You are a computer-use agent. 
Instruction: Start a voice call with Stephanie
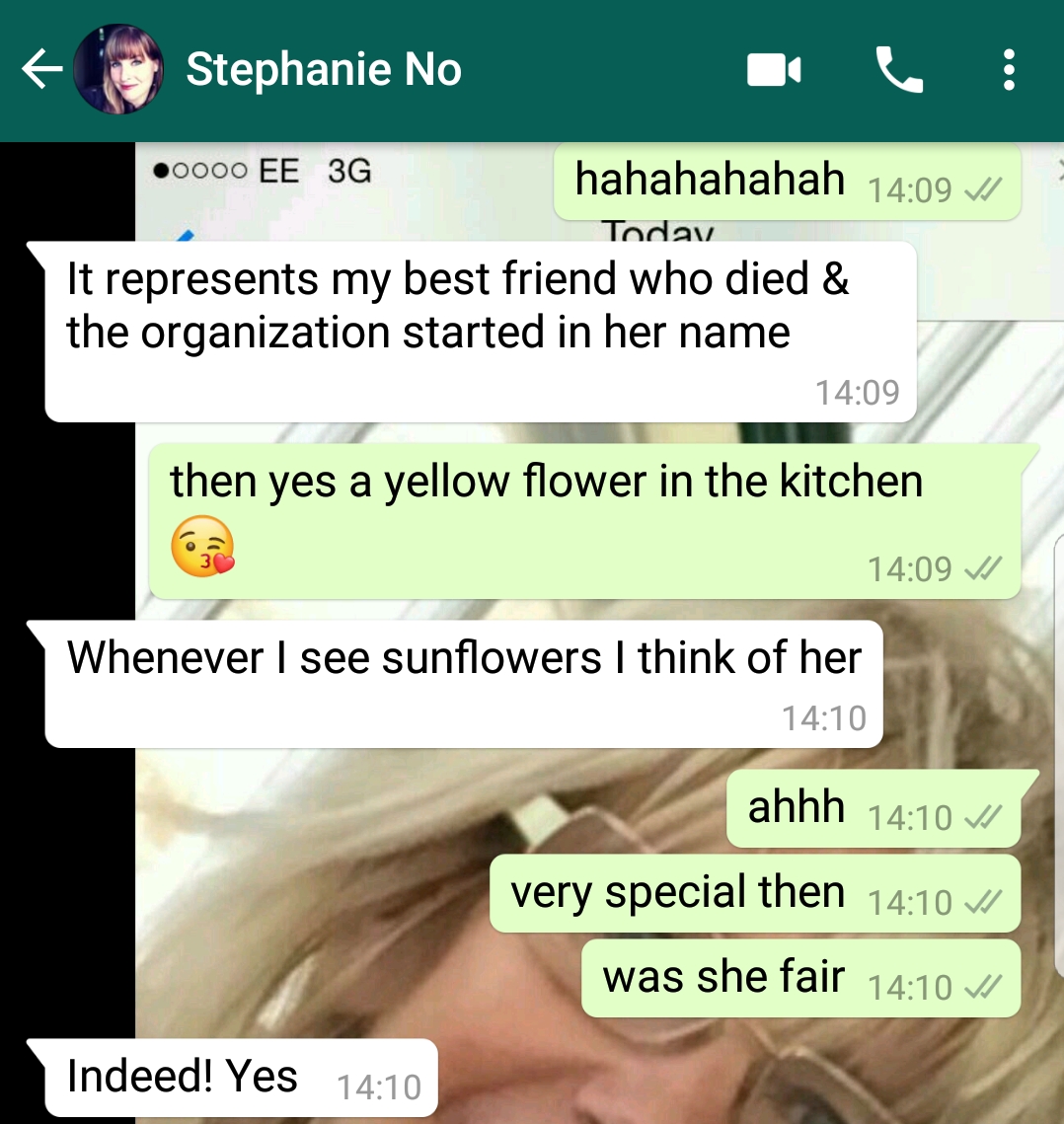[899, 70]
